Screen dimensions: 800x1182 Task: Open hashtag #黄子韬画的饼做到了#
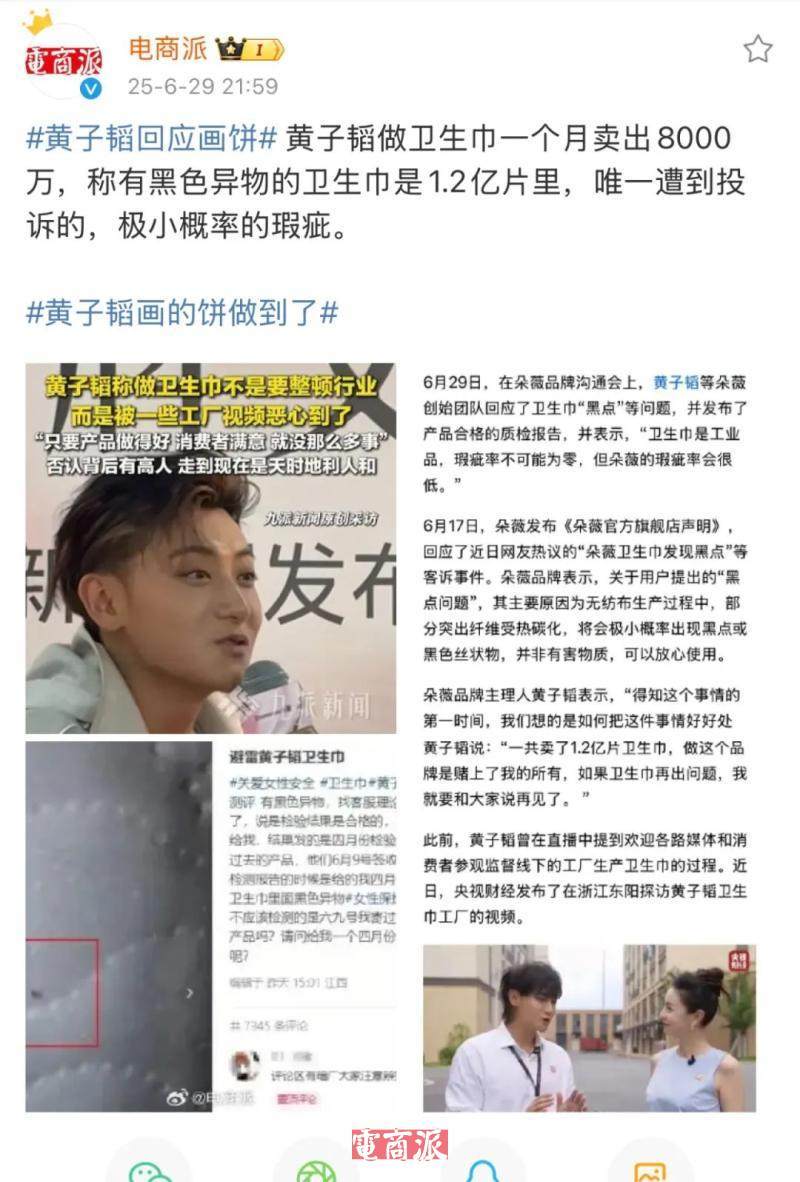tap(182, 312)
